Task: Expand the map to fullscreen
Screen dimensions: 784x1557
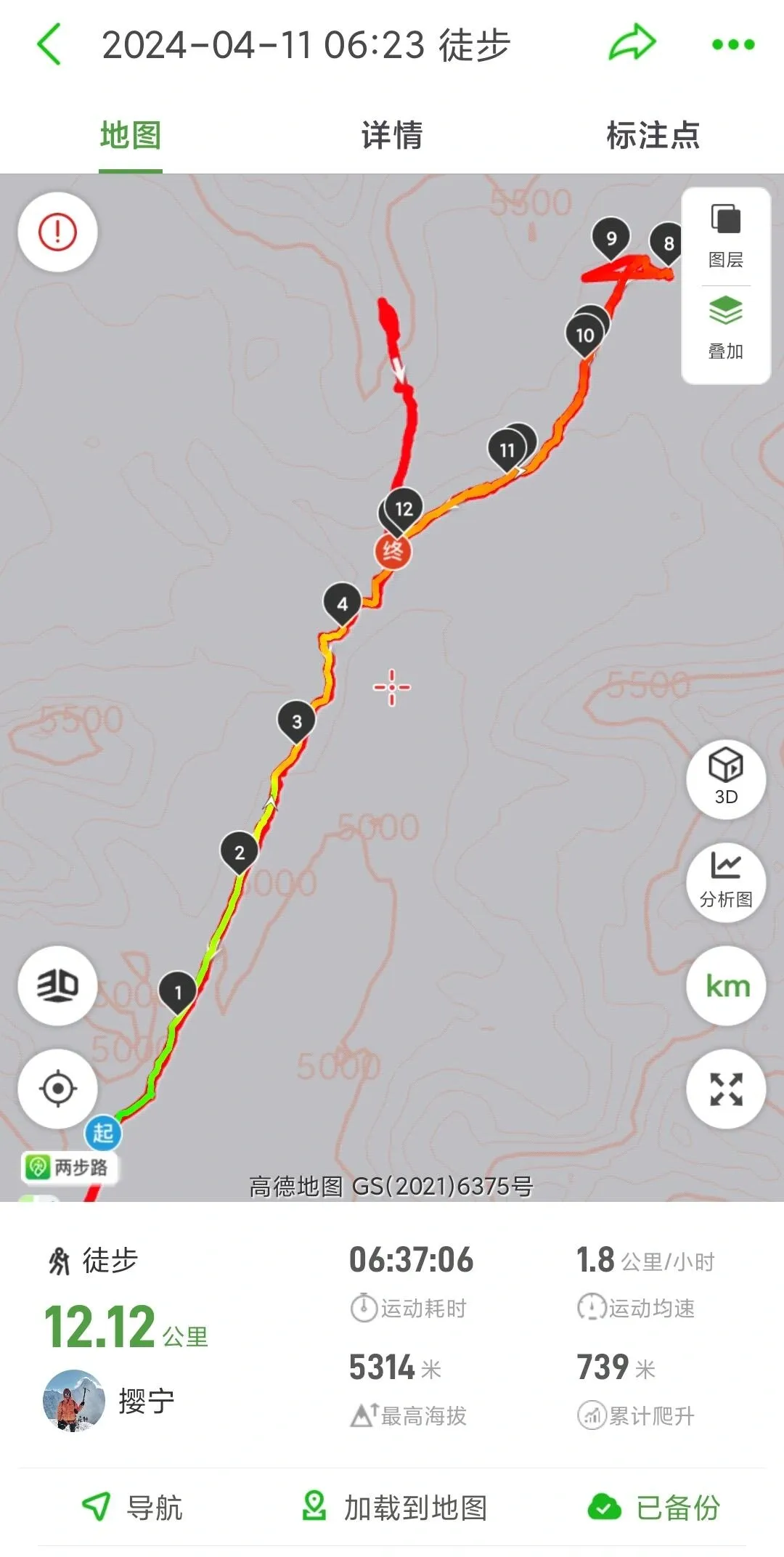Action: point(725,1089)
